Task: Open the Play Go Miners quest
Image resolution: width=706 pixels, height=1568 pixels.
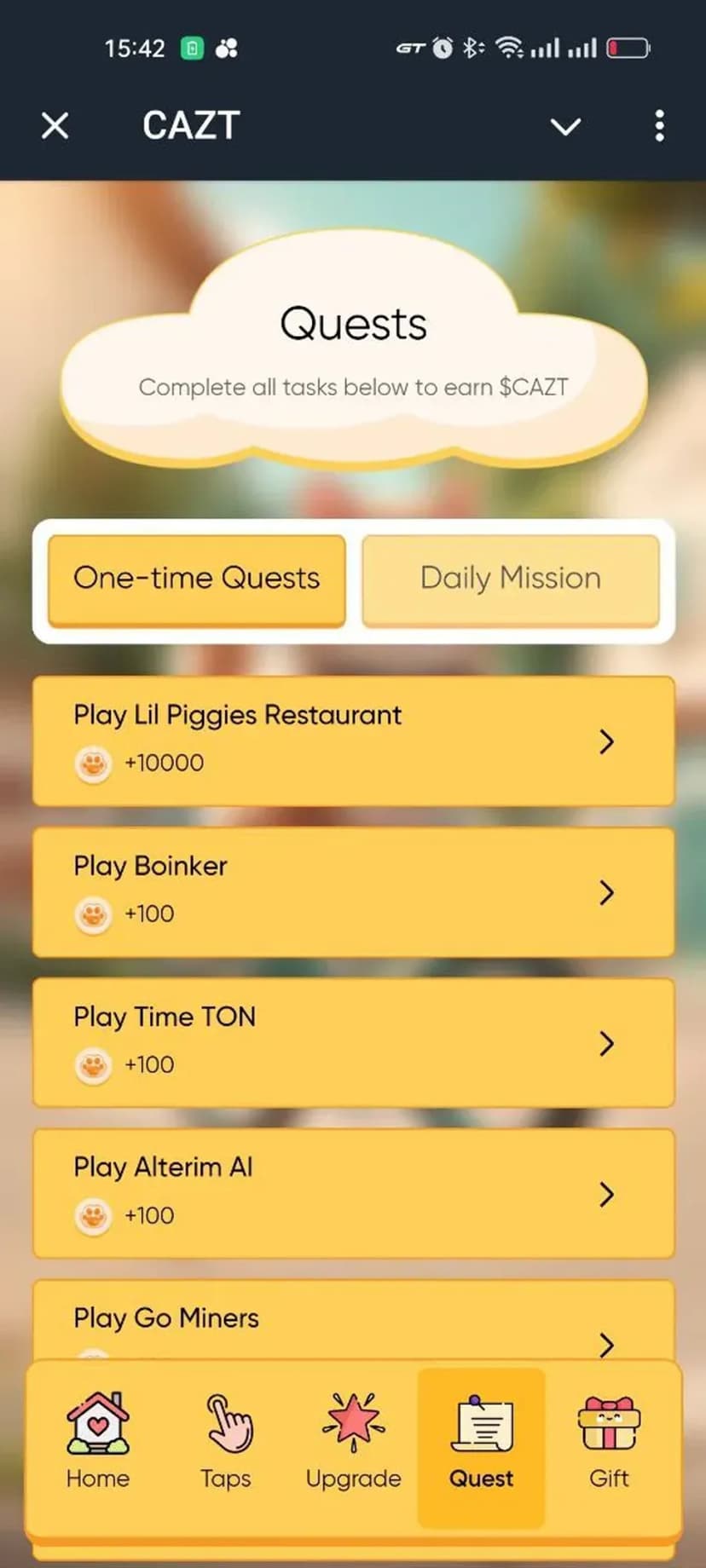Action: point(353,1323)
